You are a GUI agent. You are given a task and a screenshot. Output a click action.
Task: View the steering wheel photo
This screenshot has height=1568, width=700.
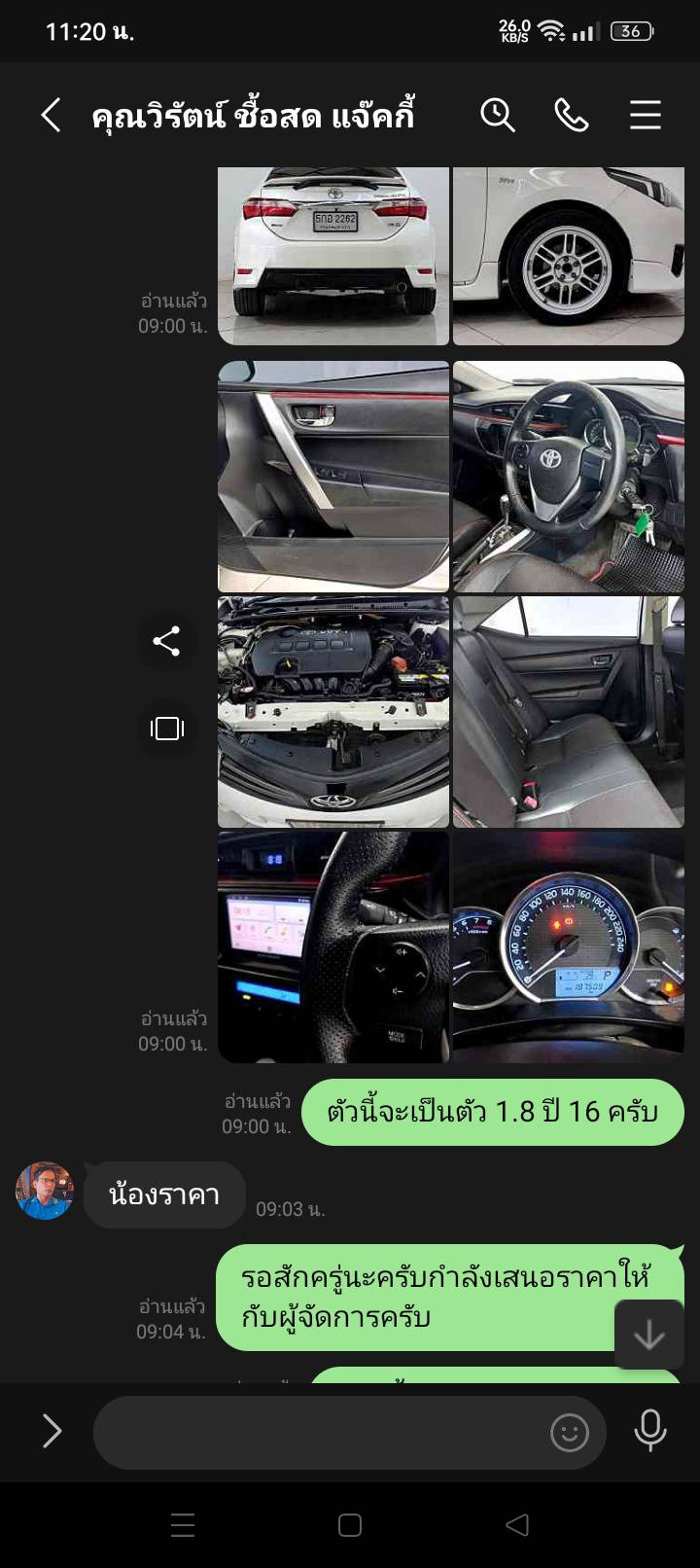(569, 477)
